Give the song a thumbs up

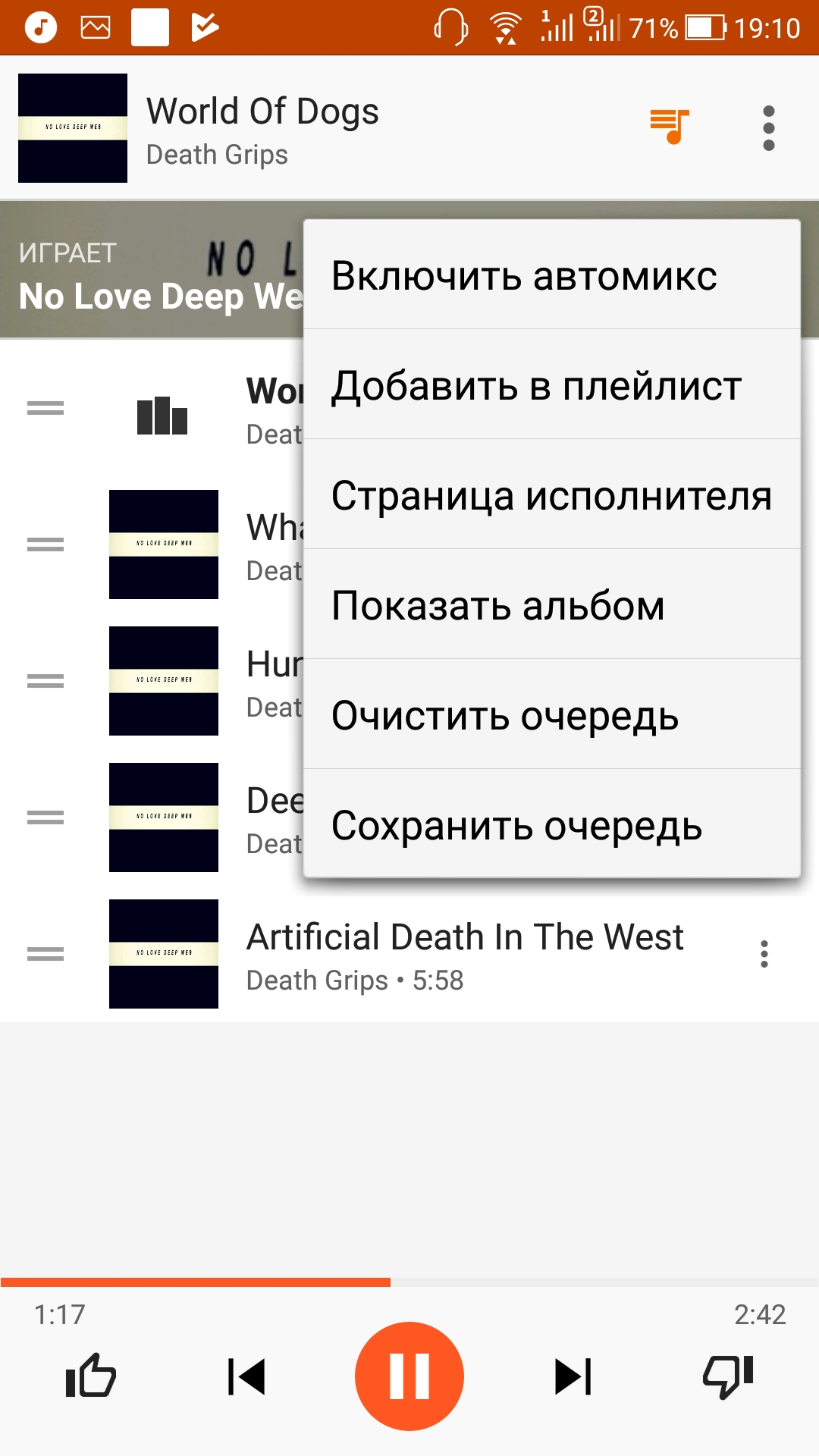click(91, 1376)
